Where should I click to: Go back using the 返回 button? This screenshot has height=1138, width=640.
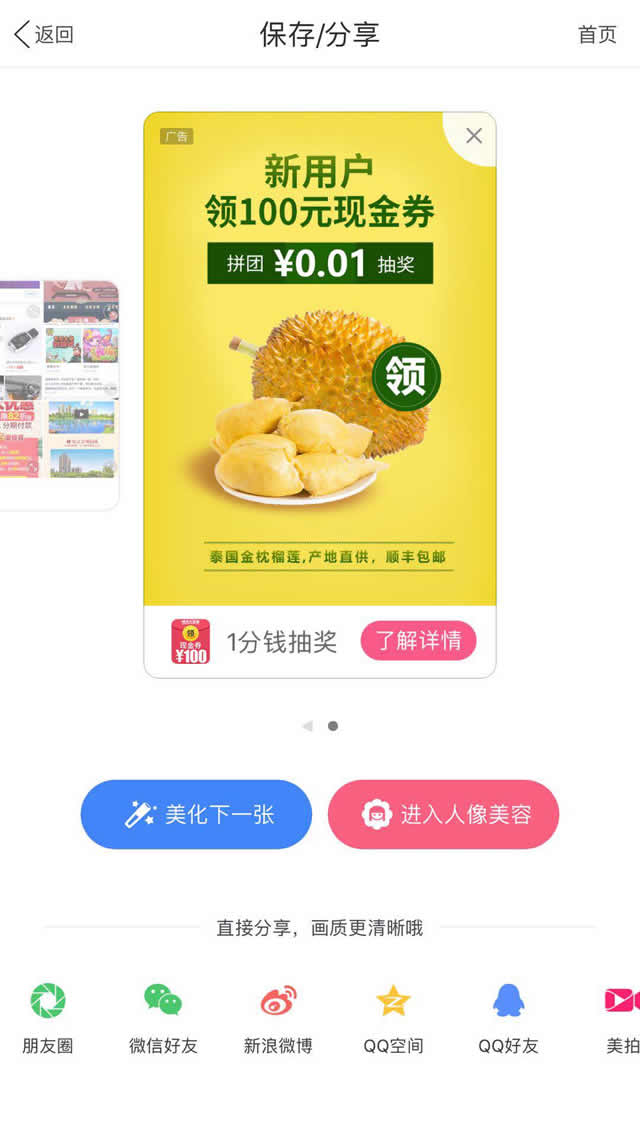pos(44,35)
